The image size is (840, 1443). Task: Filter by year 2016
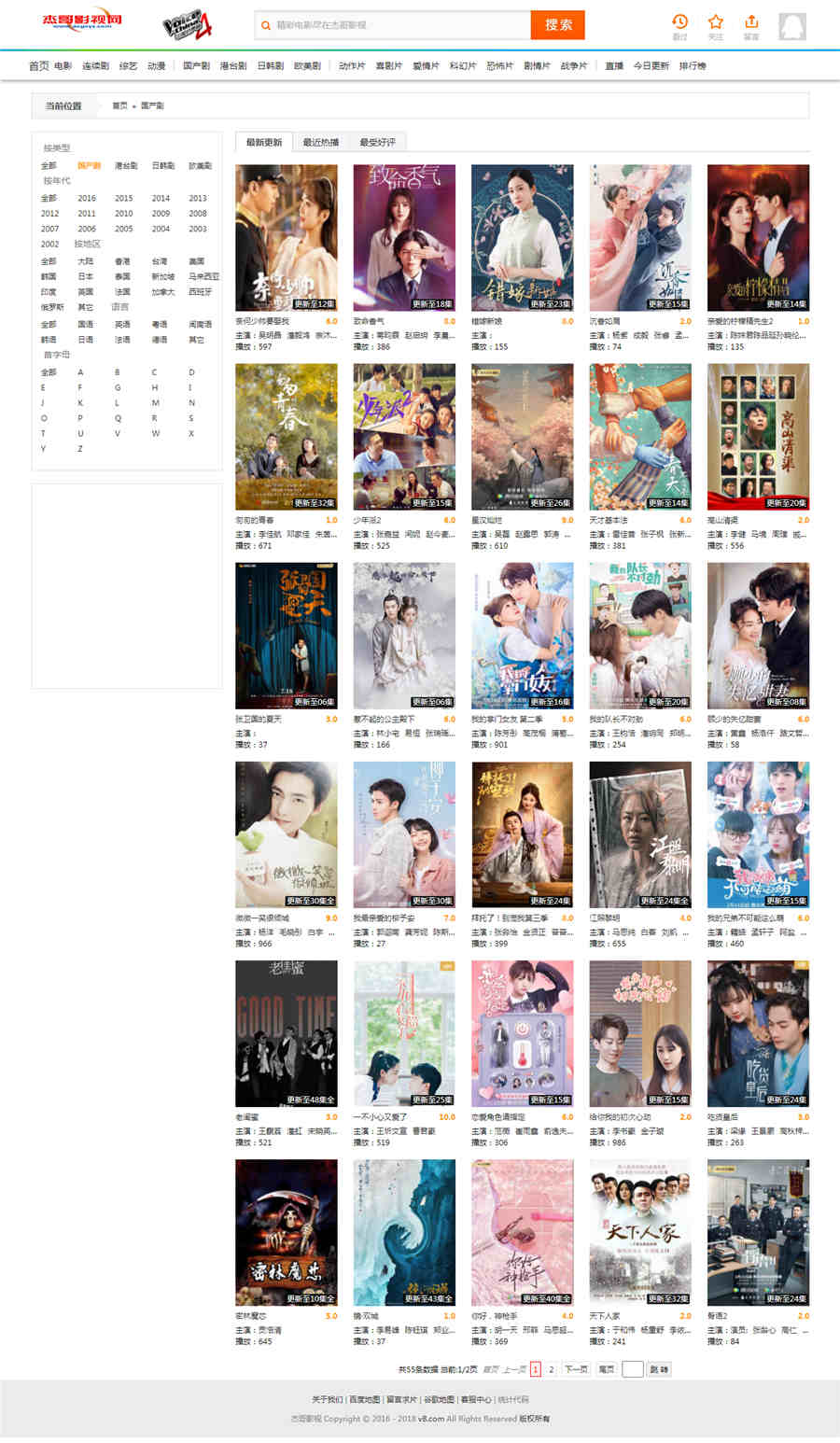pos(87,198)
